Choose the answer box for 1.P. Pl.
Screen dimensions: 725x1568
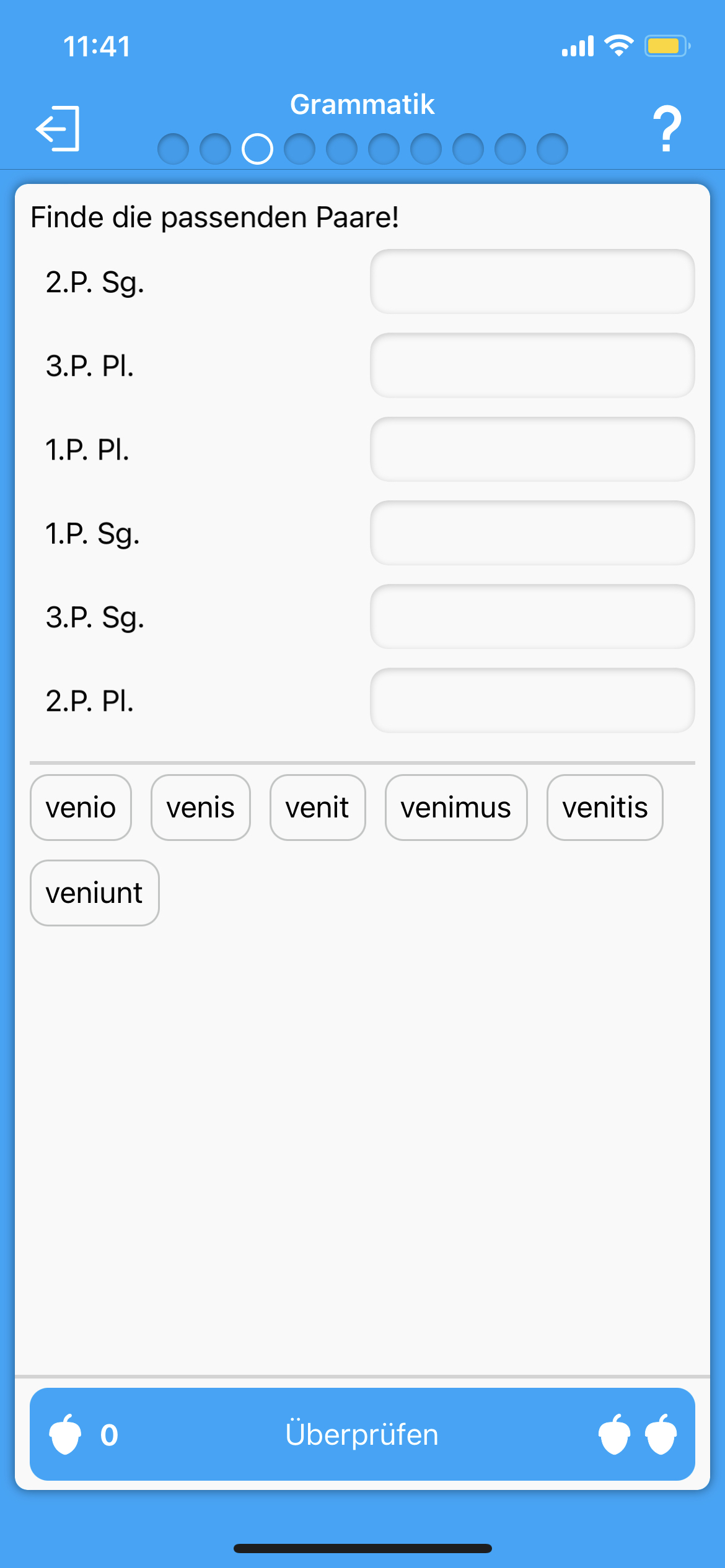(x=532, y=449)
